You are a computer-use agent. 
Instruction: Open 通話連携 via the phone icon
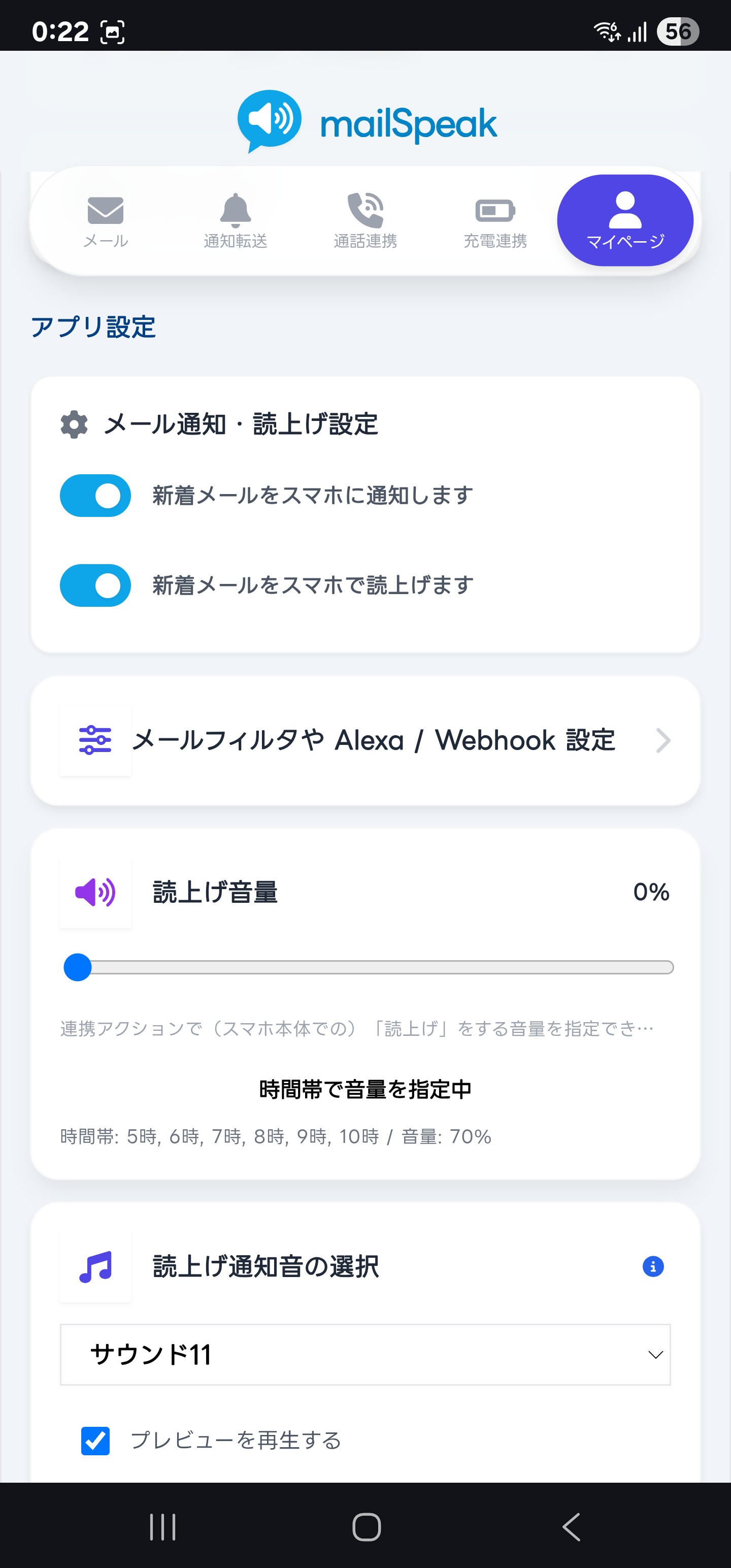365,210
